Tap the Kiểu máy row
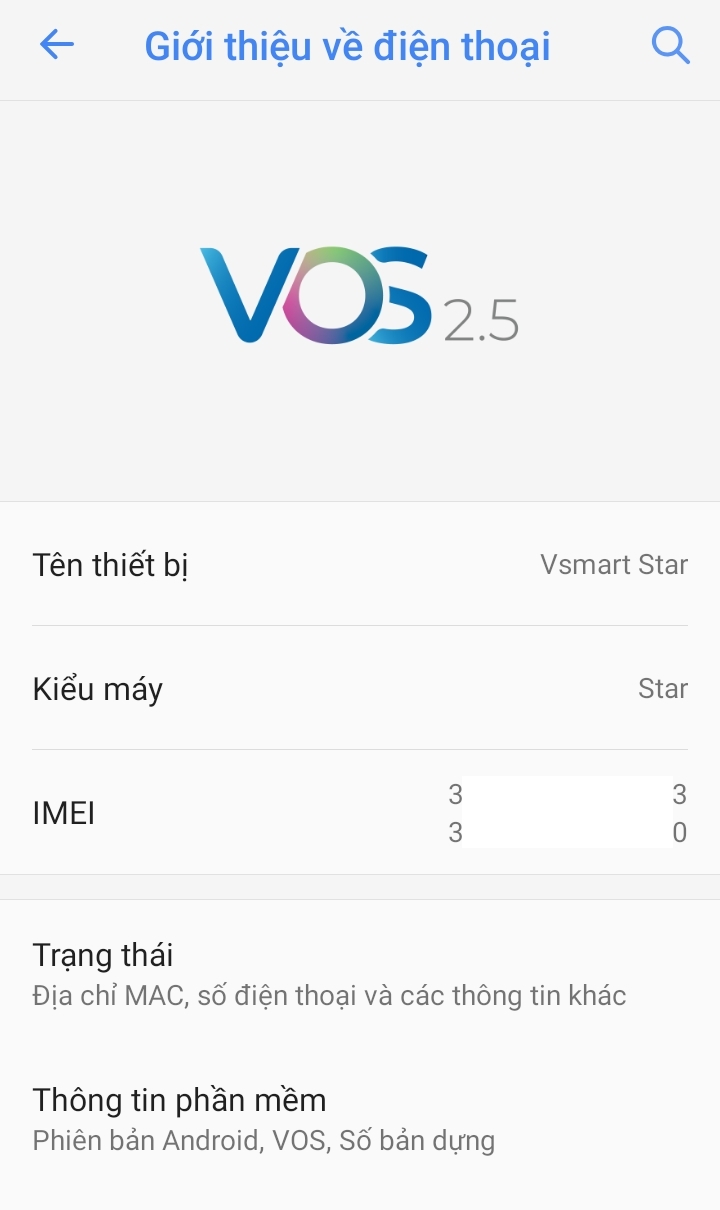This screenshot has height=1210, width=720. pyautogui.click(x=360, y=689)
